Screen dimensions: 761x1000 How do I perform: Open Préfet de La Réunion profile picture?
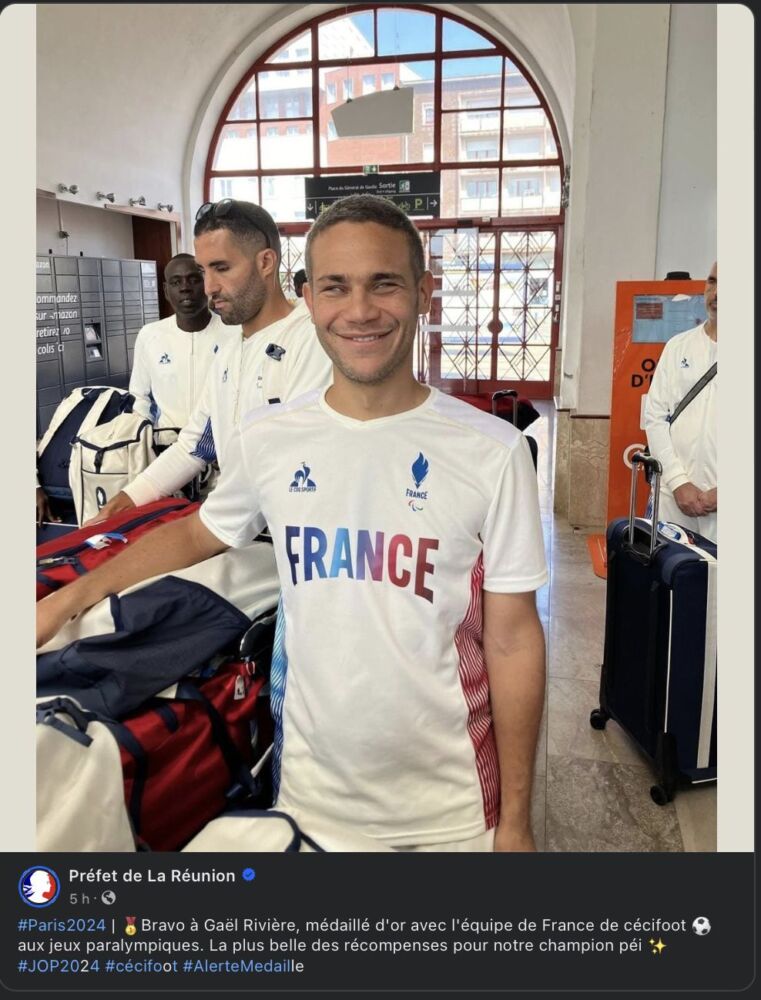click(39, 886)
